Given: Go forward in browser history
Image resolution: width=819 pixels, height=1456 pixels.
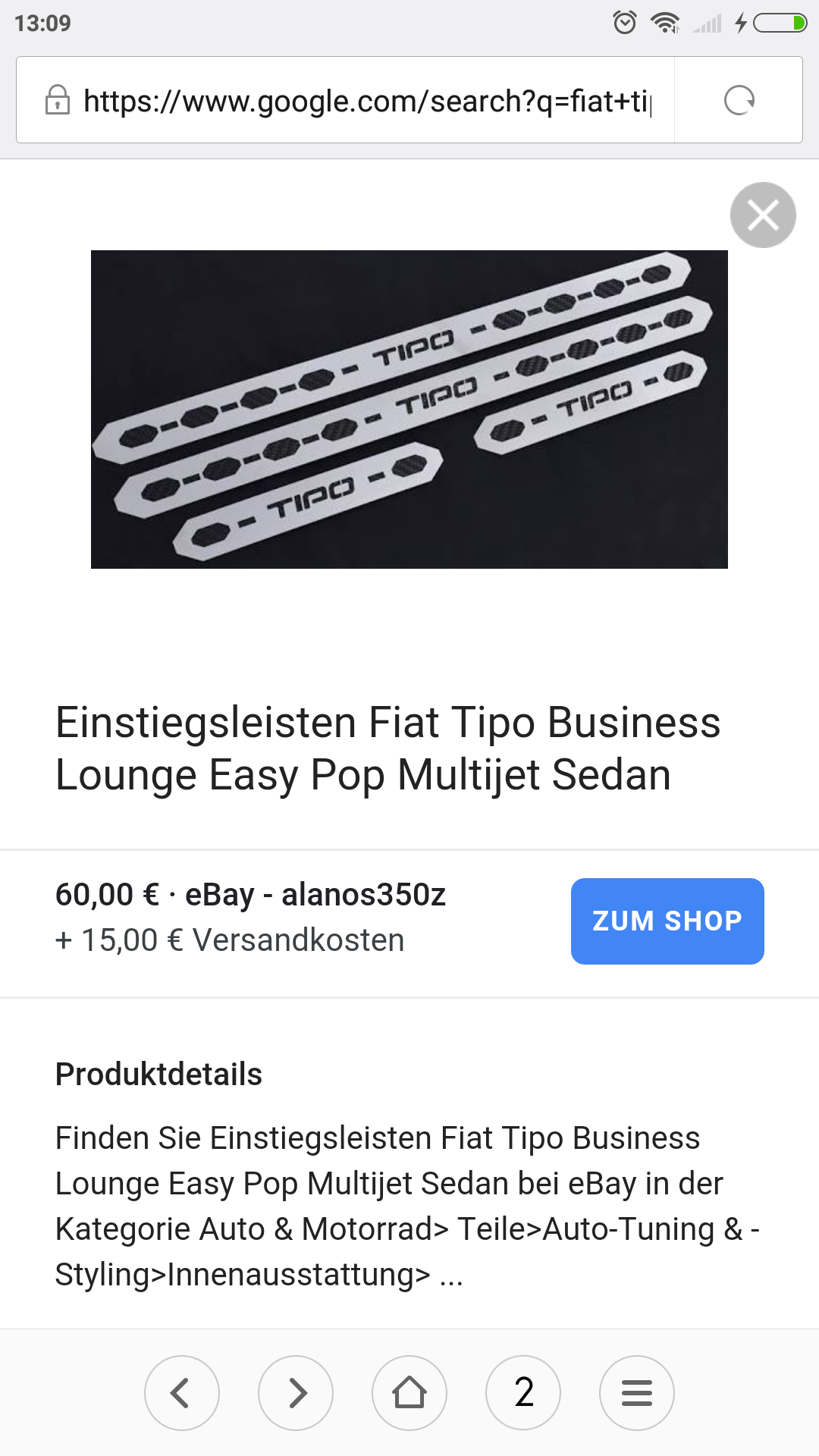Looking at the screenshot, I should (x=296, y=1392).
